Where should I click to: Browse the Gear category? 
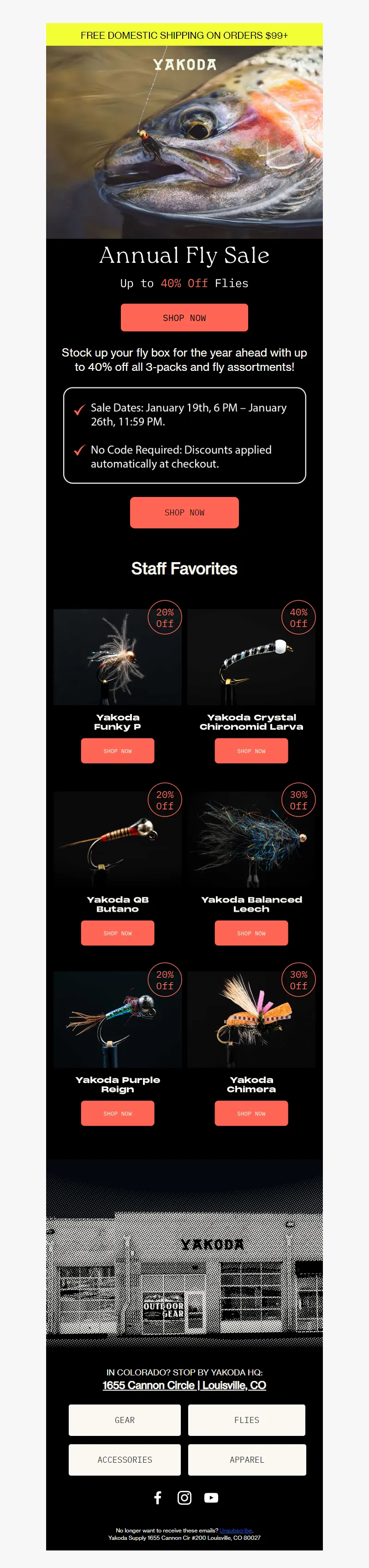click(125, 1419)
